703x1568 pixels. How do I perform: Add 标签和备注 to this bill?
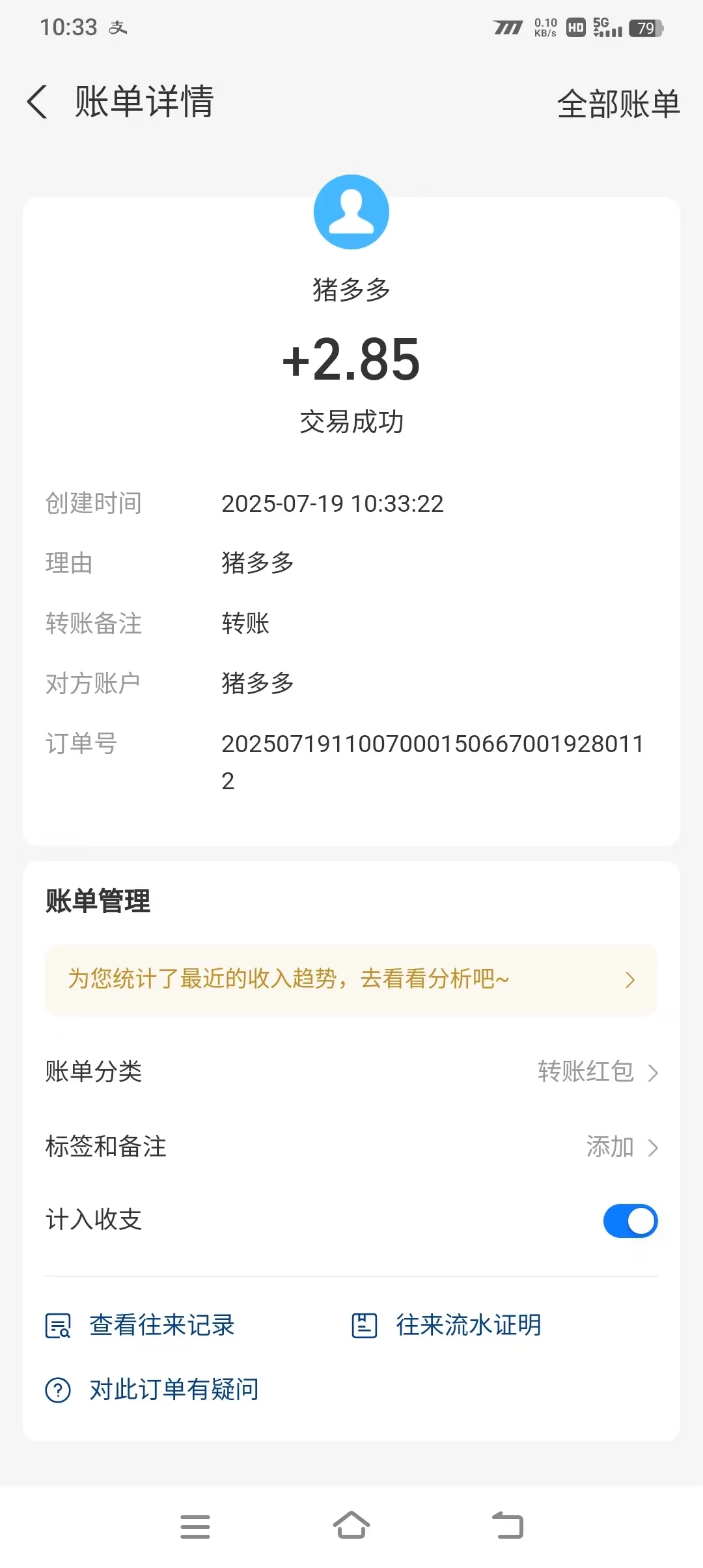point(620,1147)
